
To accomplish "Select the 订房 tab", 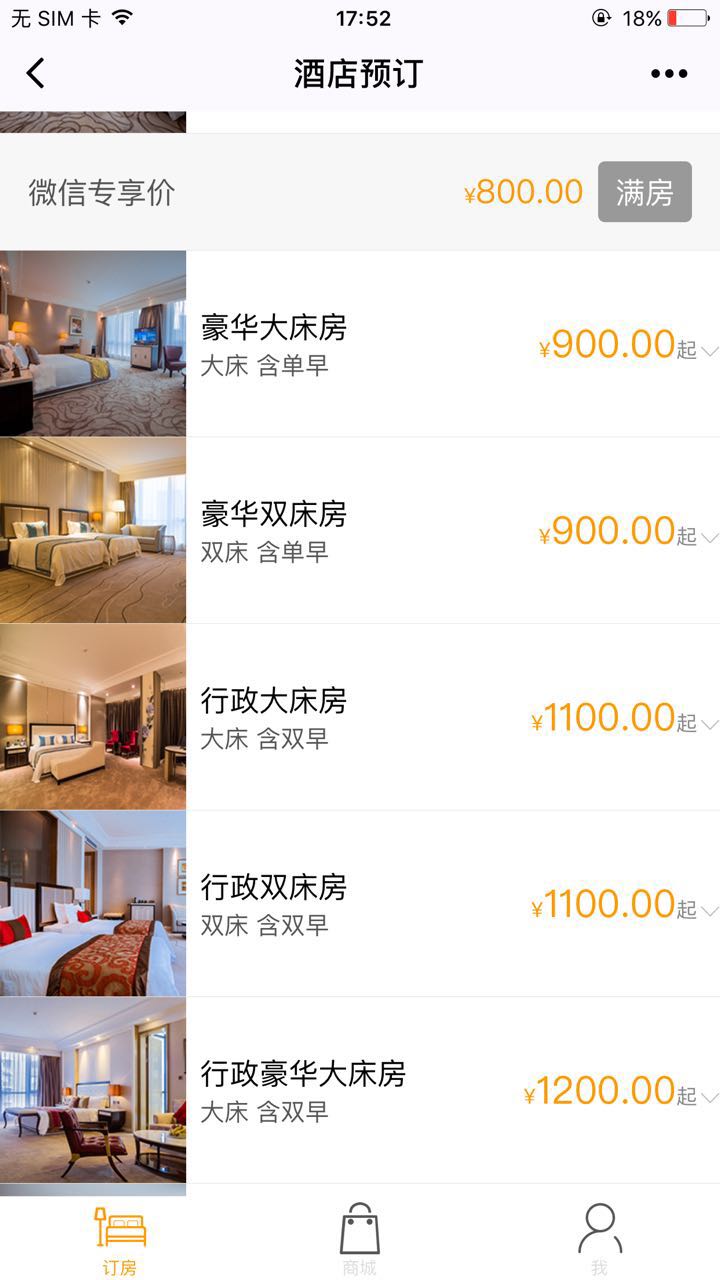I will tap(120, 1240).
